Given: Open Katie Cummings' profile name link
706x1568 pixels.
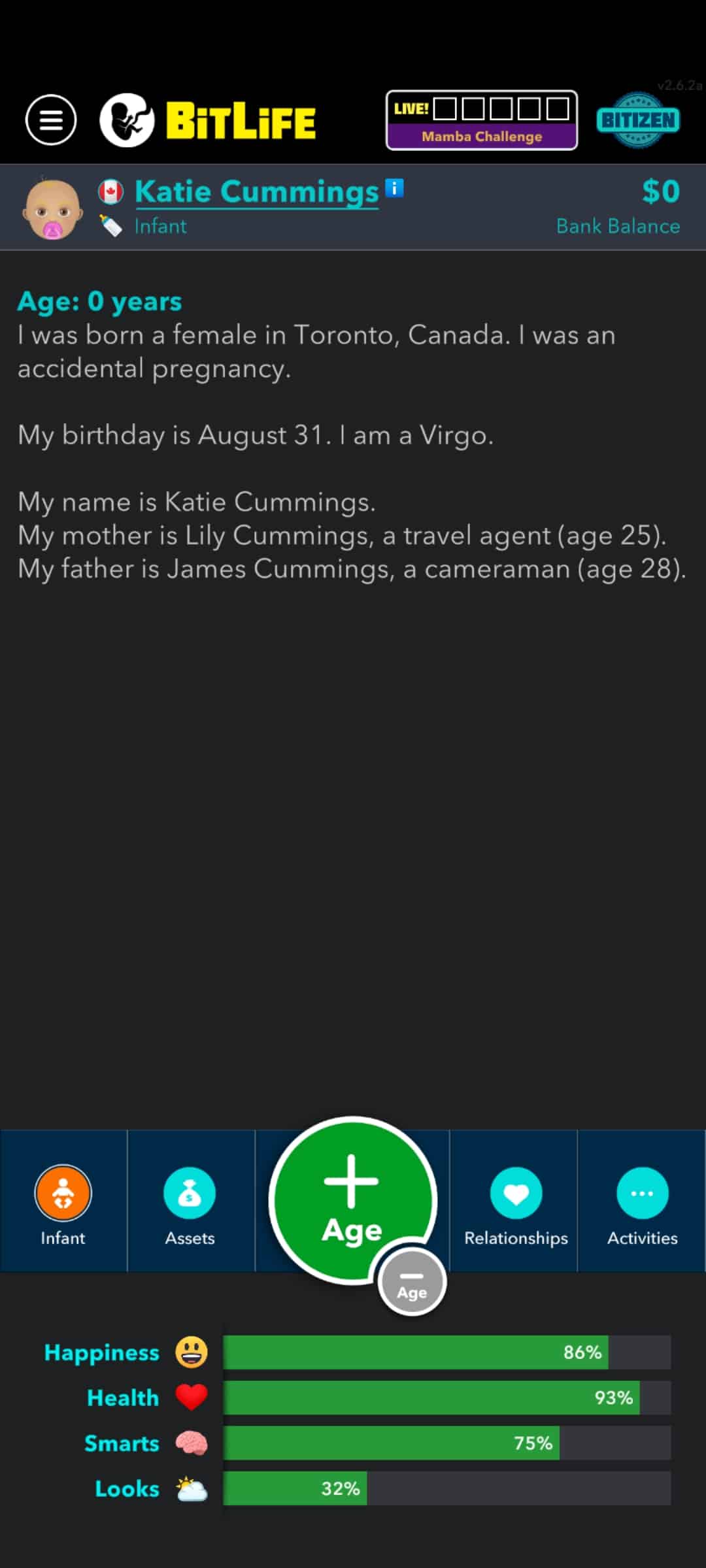Looking at the screenshot, I should click(x=256, y=192).
